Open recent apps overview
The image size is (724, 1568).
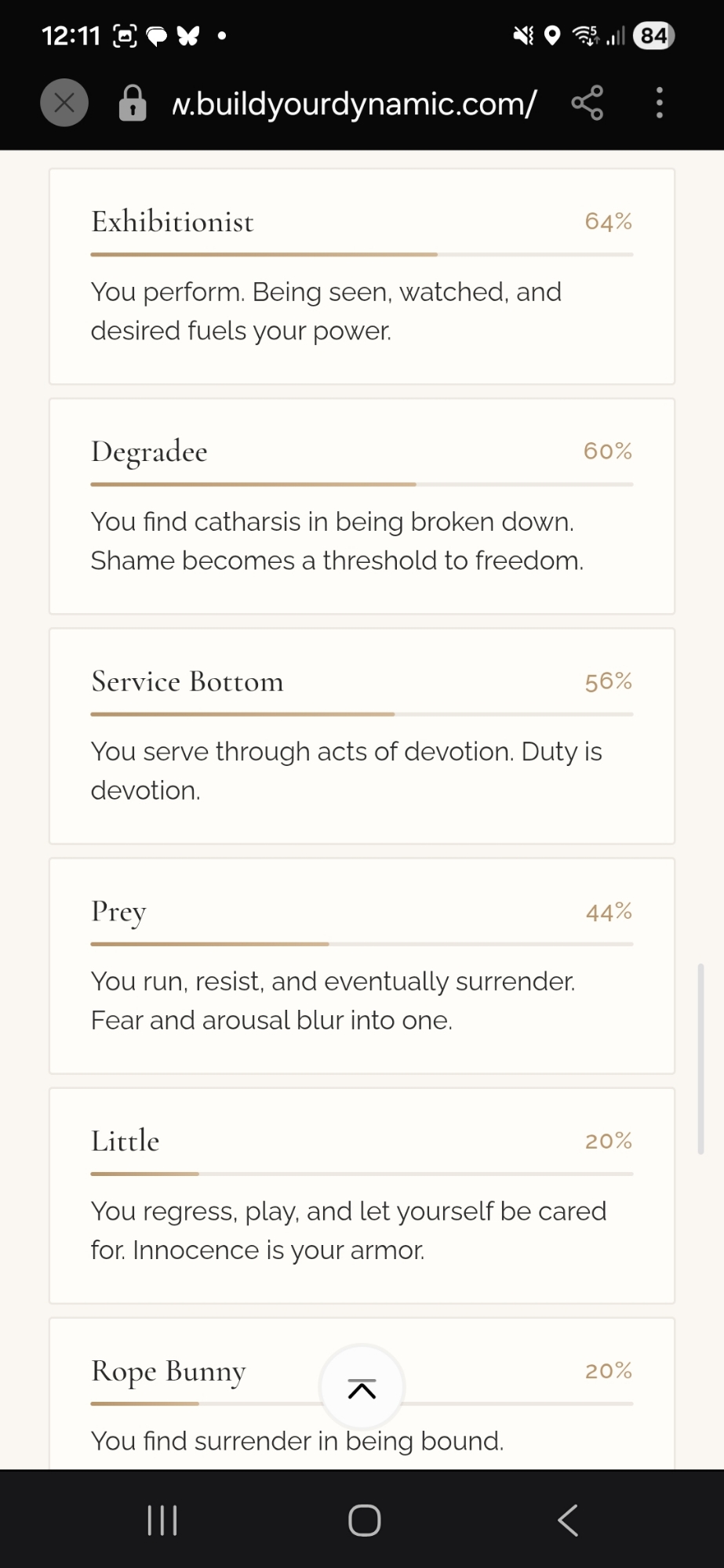[162, 1520]
